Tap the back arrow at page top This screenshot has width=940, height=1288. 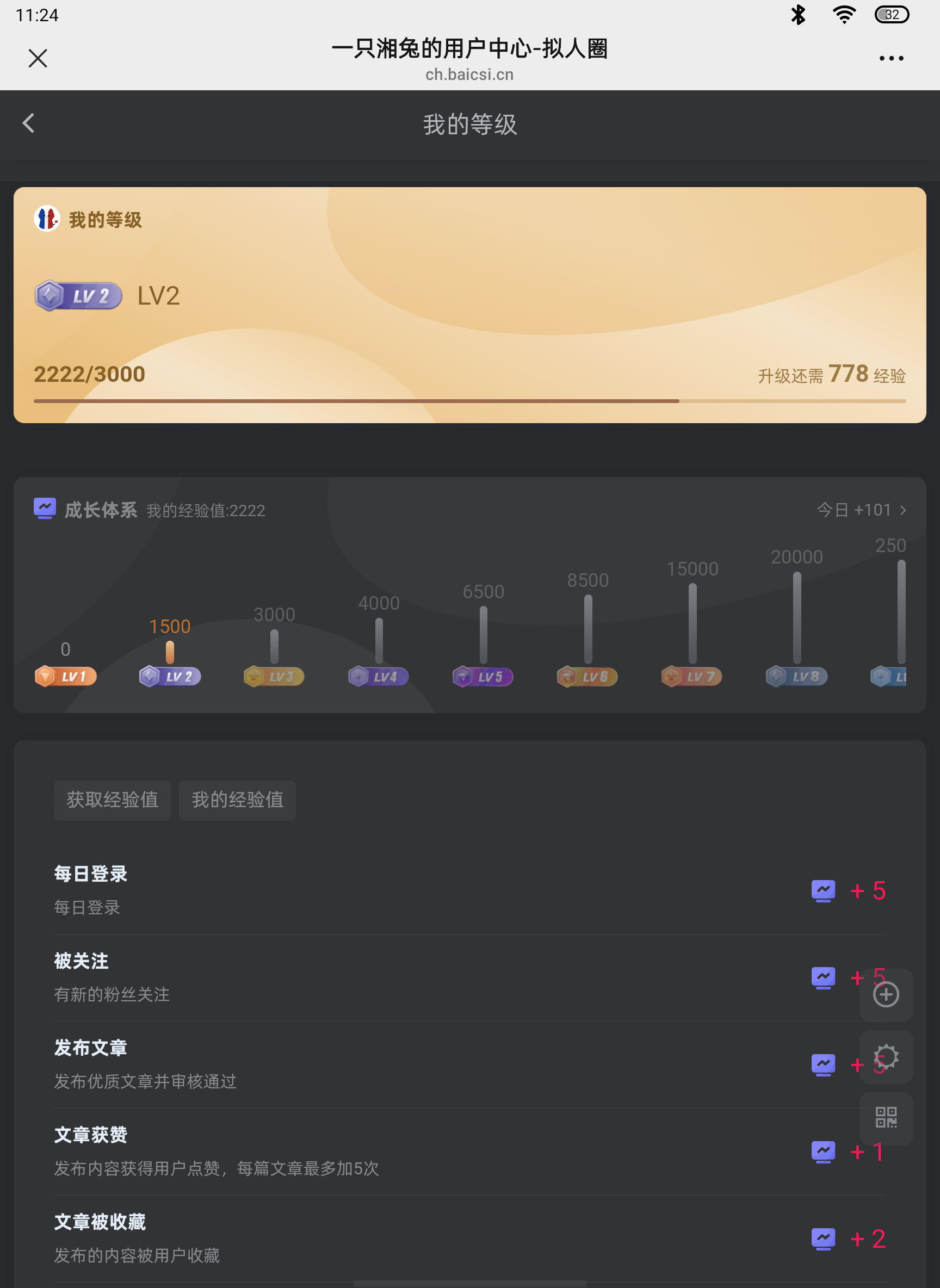coord(28,123)
